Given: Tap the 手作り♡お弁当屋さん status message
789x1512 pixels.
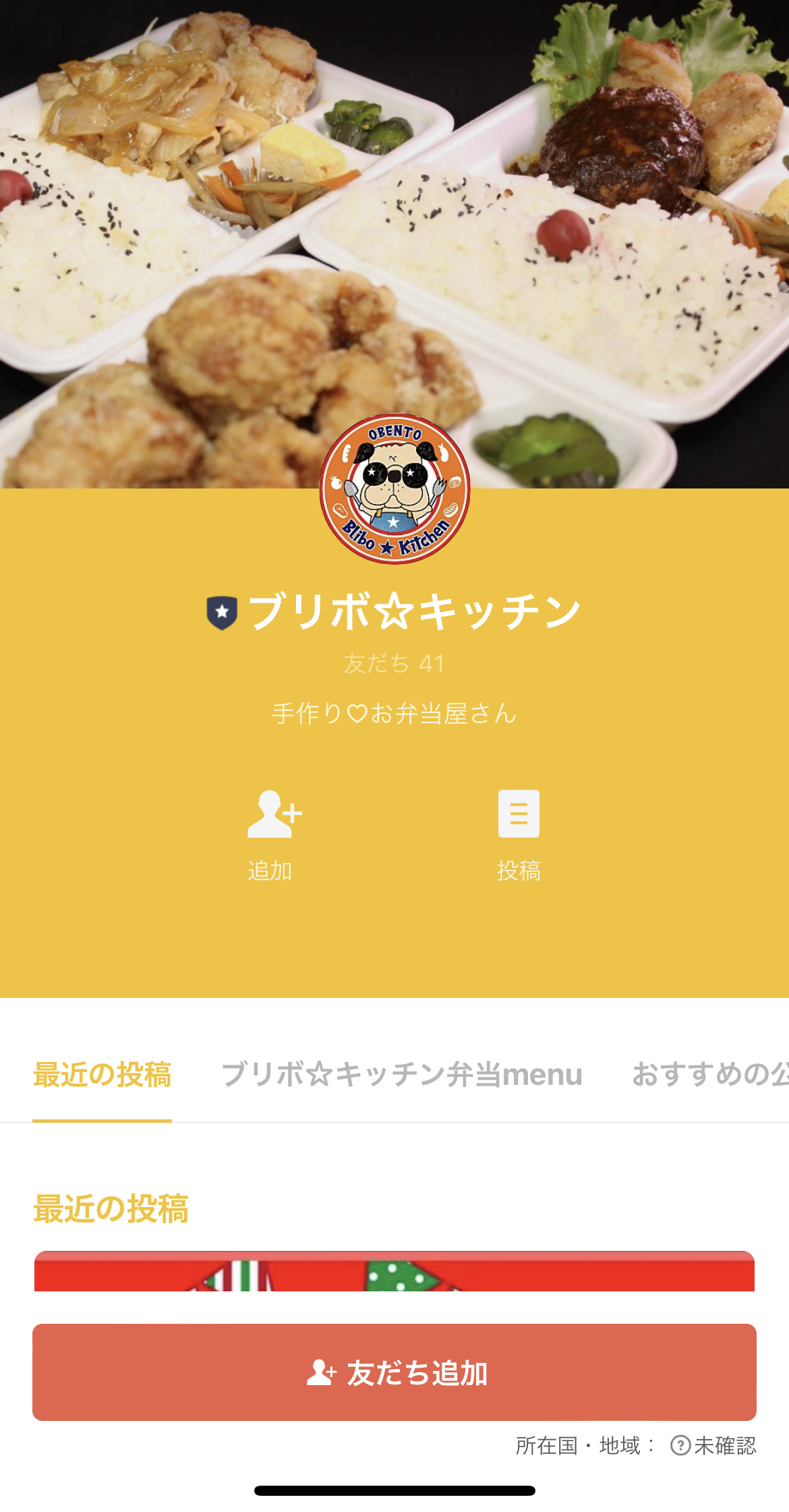Looking at the screenshot, I should click(x=394, y=715).
